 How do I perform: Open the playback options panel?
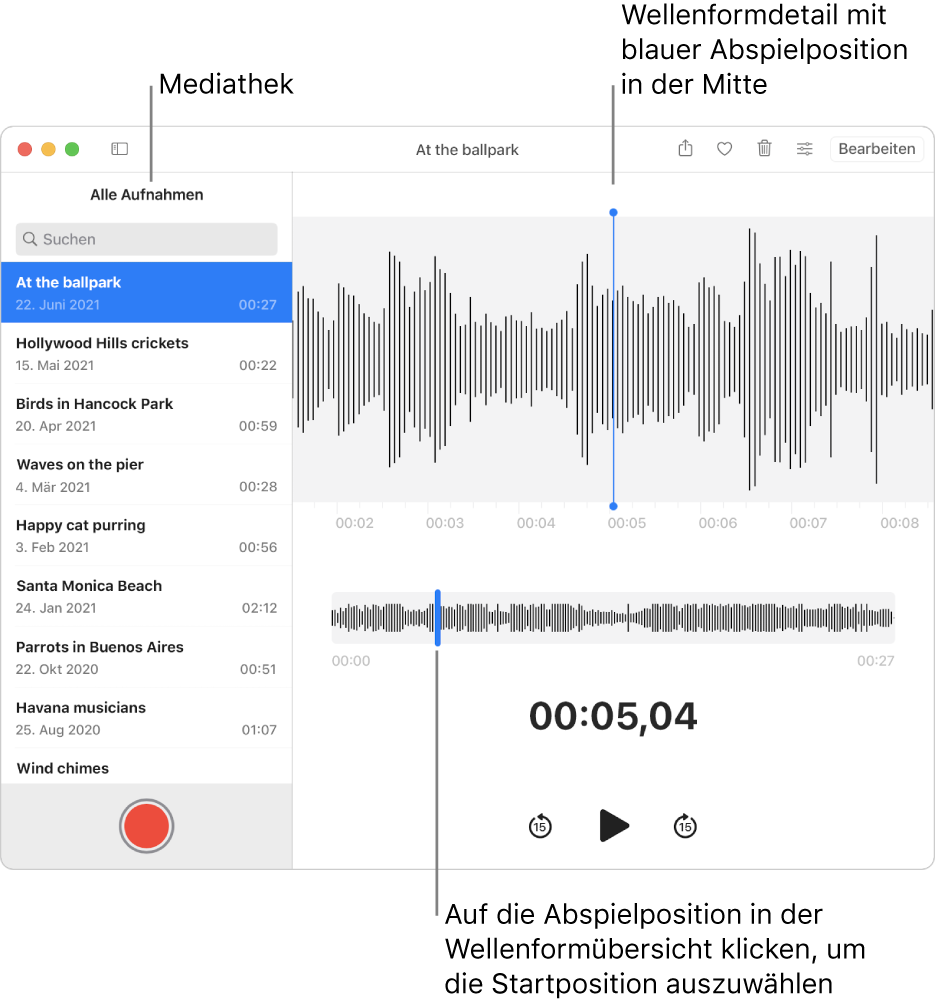(x=805, y=148)
